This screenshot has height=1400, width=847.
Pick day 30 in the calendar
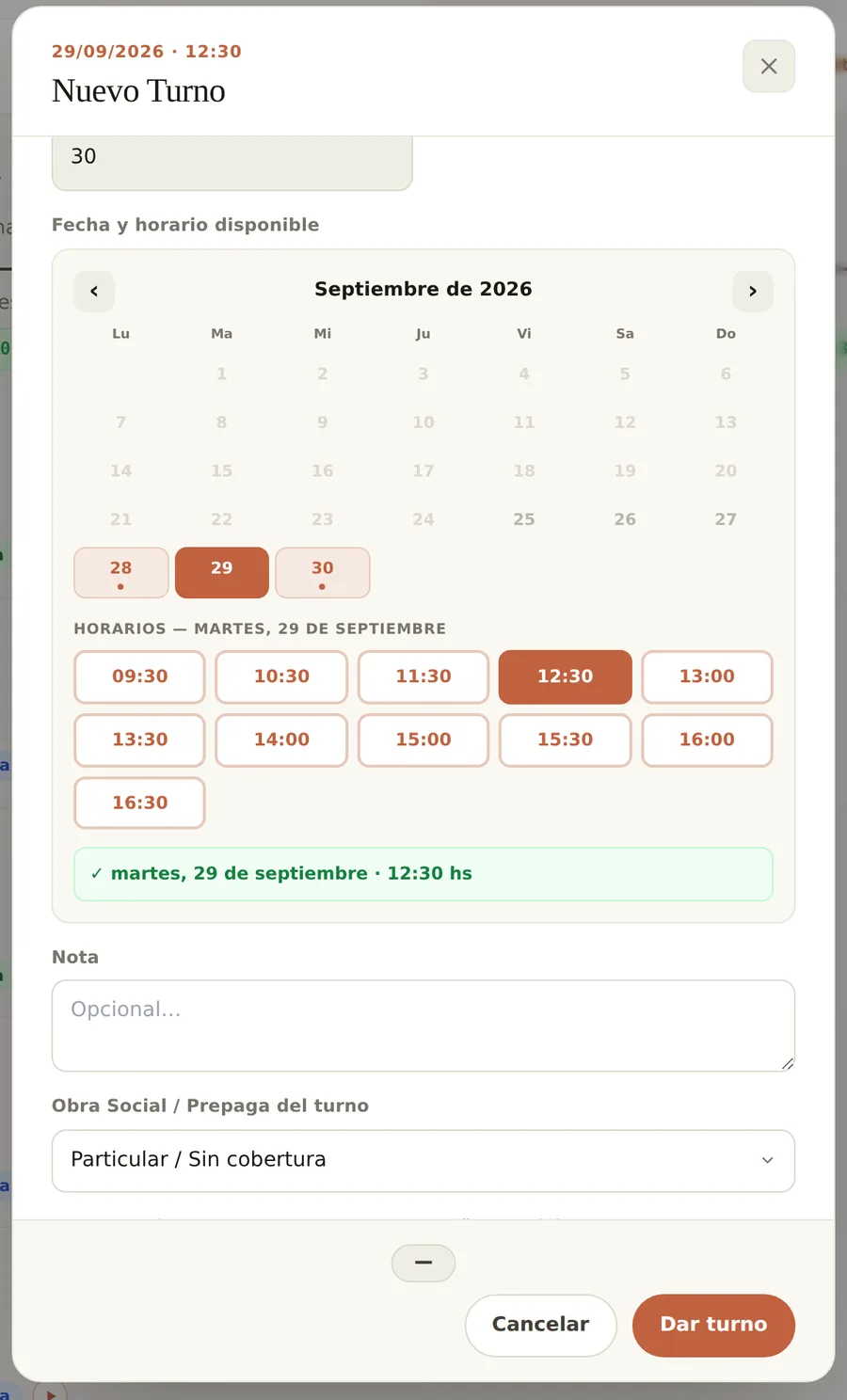[x=323, y=572]
